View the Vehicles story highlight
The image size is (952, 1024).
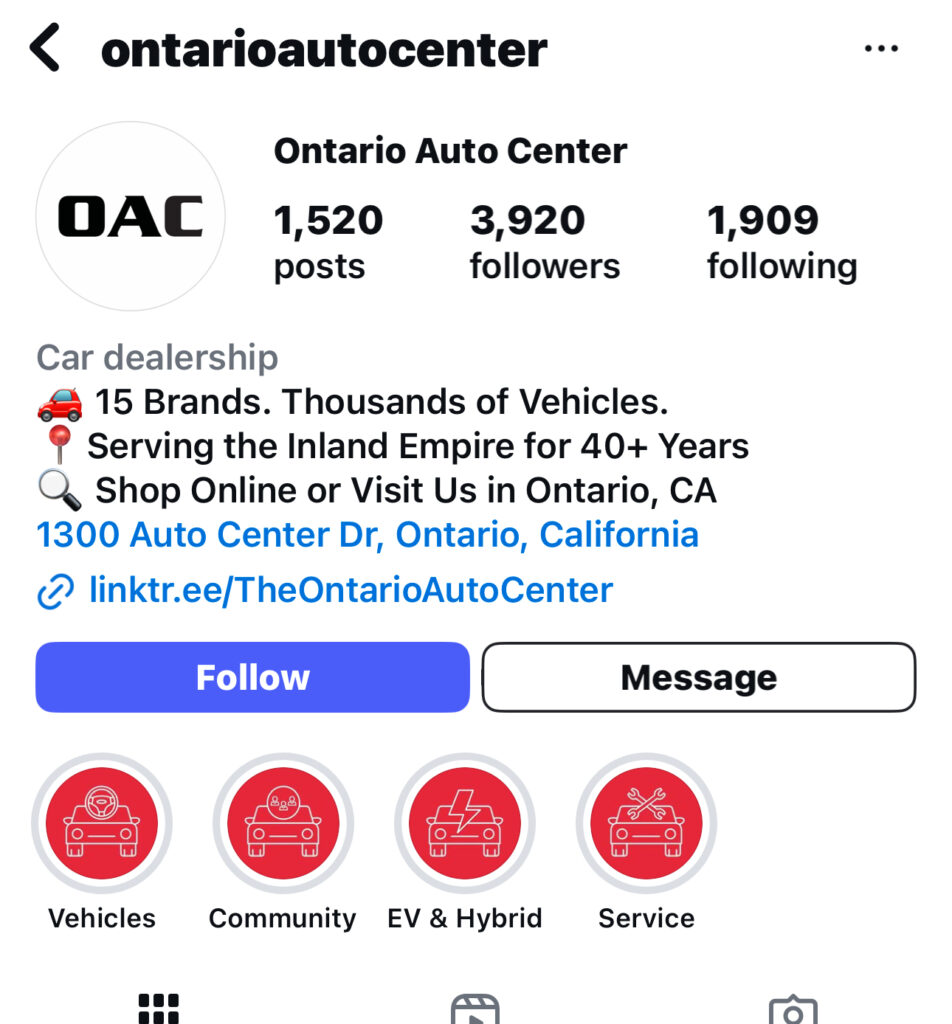click(x=102, y=824)
